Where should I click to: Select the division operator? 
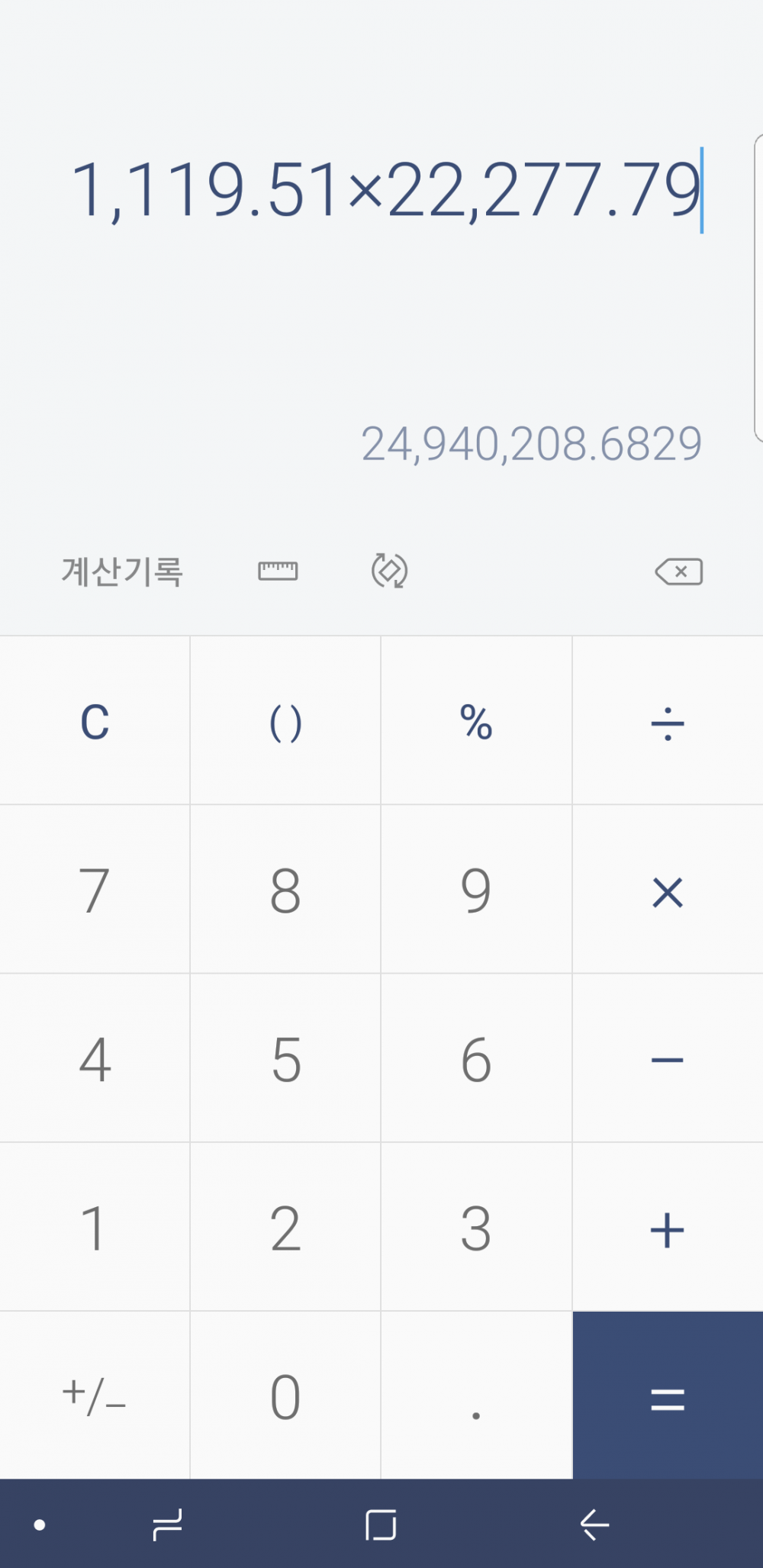668,722
